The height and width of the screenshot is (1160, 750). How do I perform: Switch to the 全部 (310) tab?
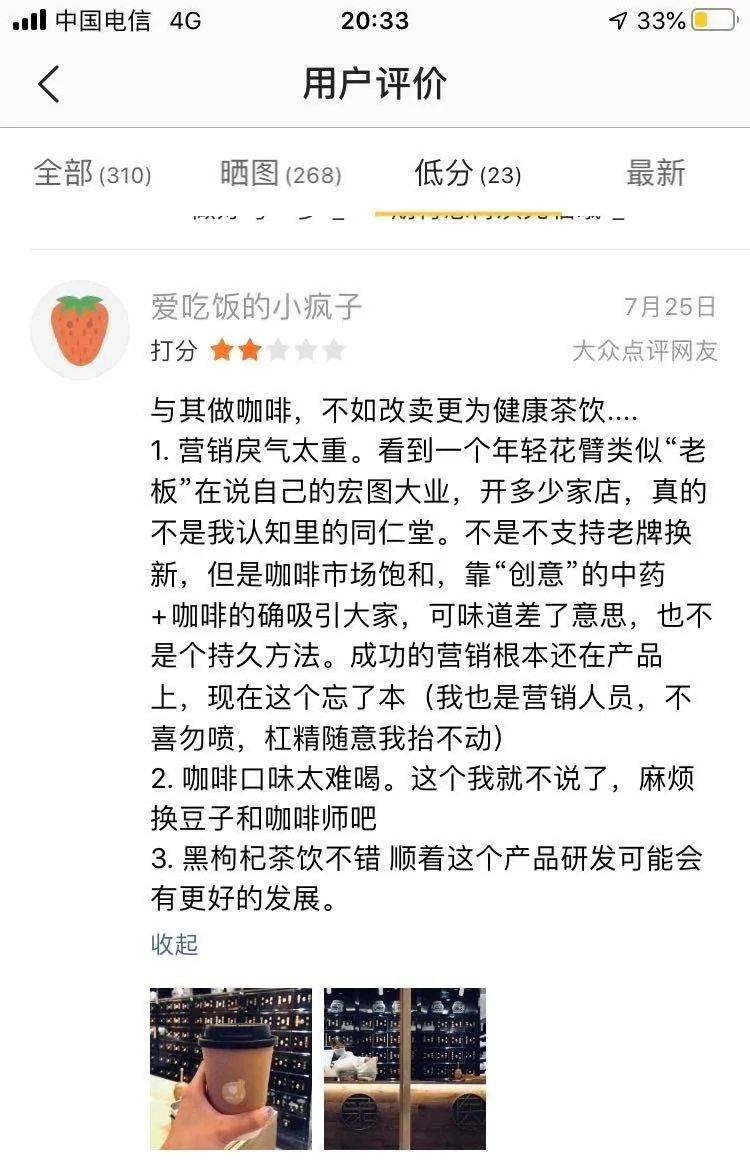coord(92,174)
